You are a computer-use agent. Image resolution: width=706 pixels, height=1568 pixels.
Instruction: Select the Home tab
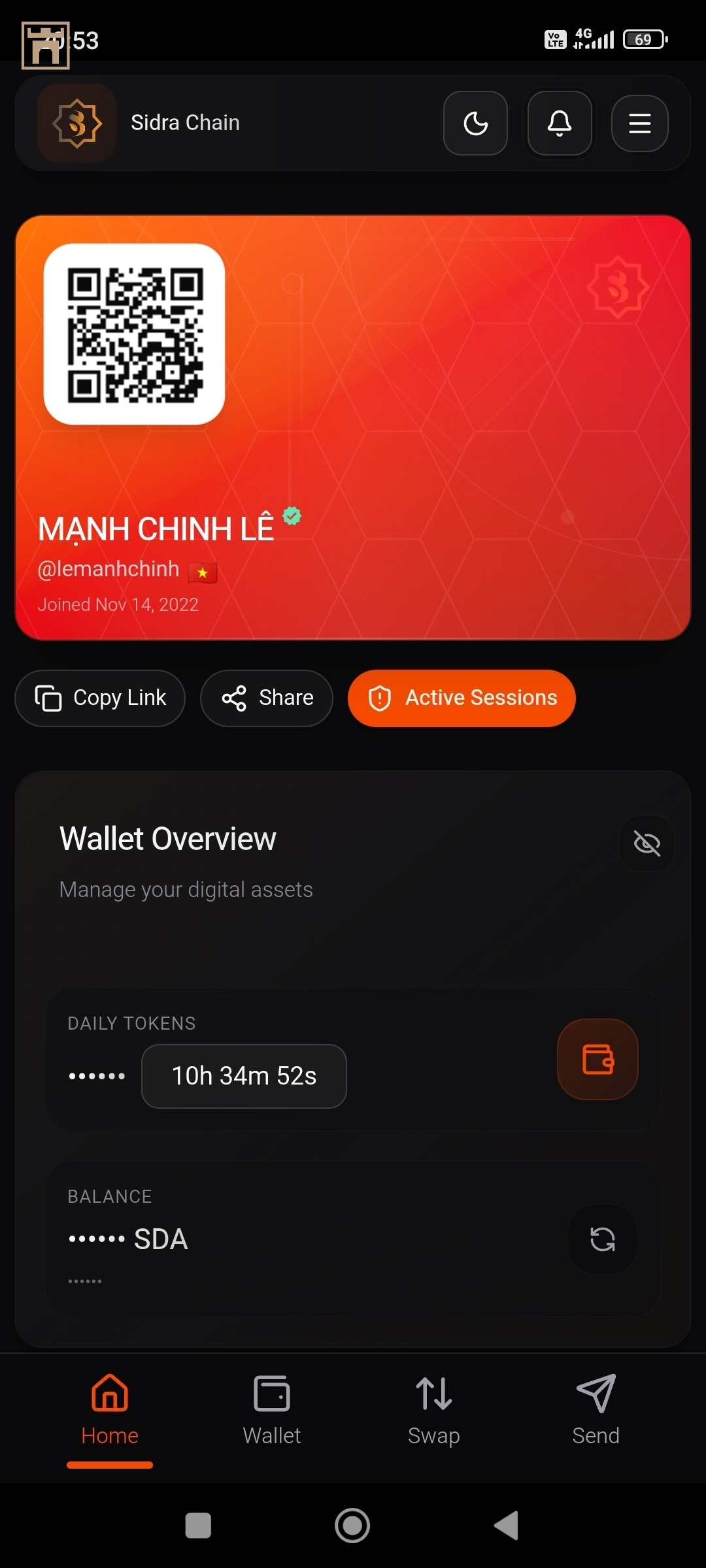coord(110,1409)
